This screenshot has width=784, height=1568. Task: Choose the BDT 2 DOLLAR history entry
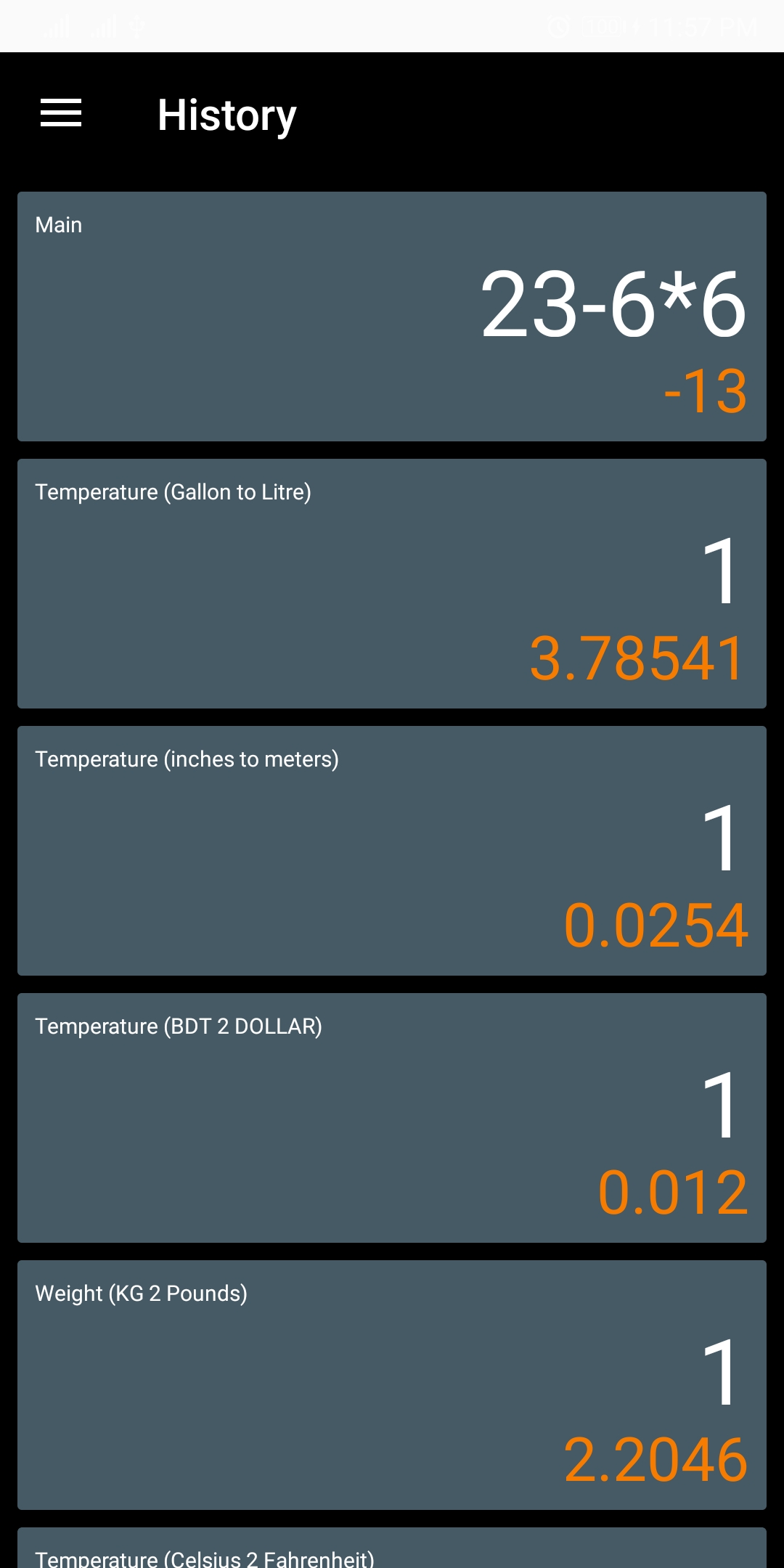point(392,1118)
